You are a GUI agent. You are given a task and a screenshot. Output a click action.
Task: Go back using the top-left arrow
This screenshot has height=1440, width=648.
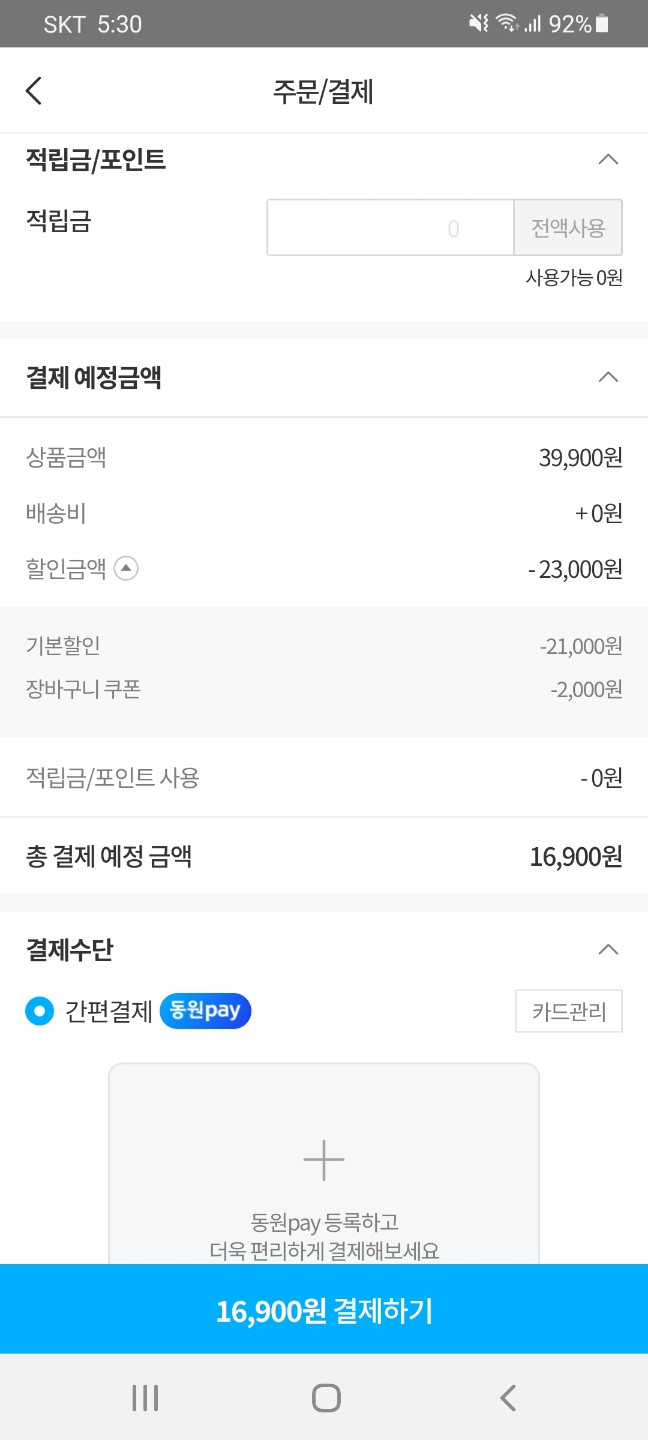pos(34,91)
